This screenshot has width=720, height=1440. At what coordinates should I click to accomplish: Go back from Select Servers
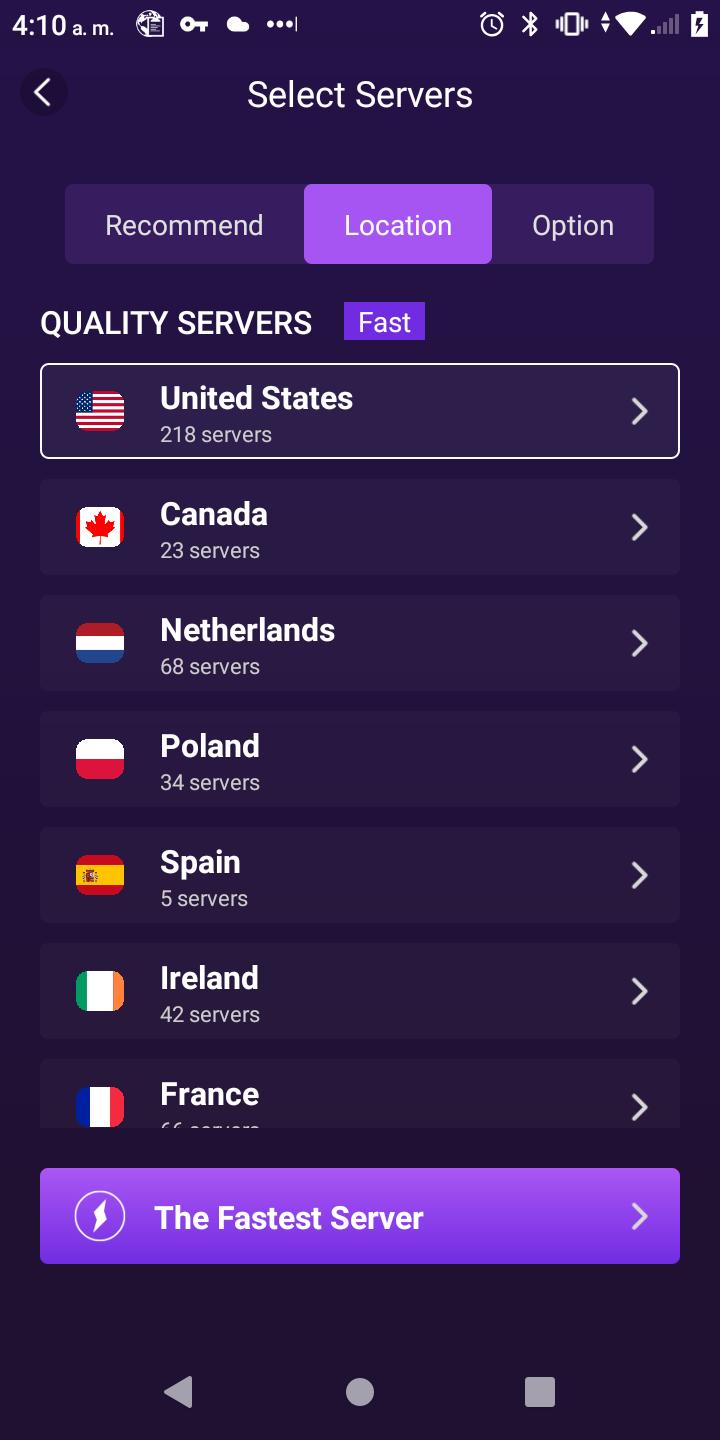(x=43, y=93)
